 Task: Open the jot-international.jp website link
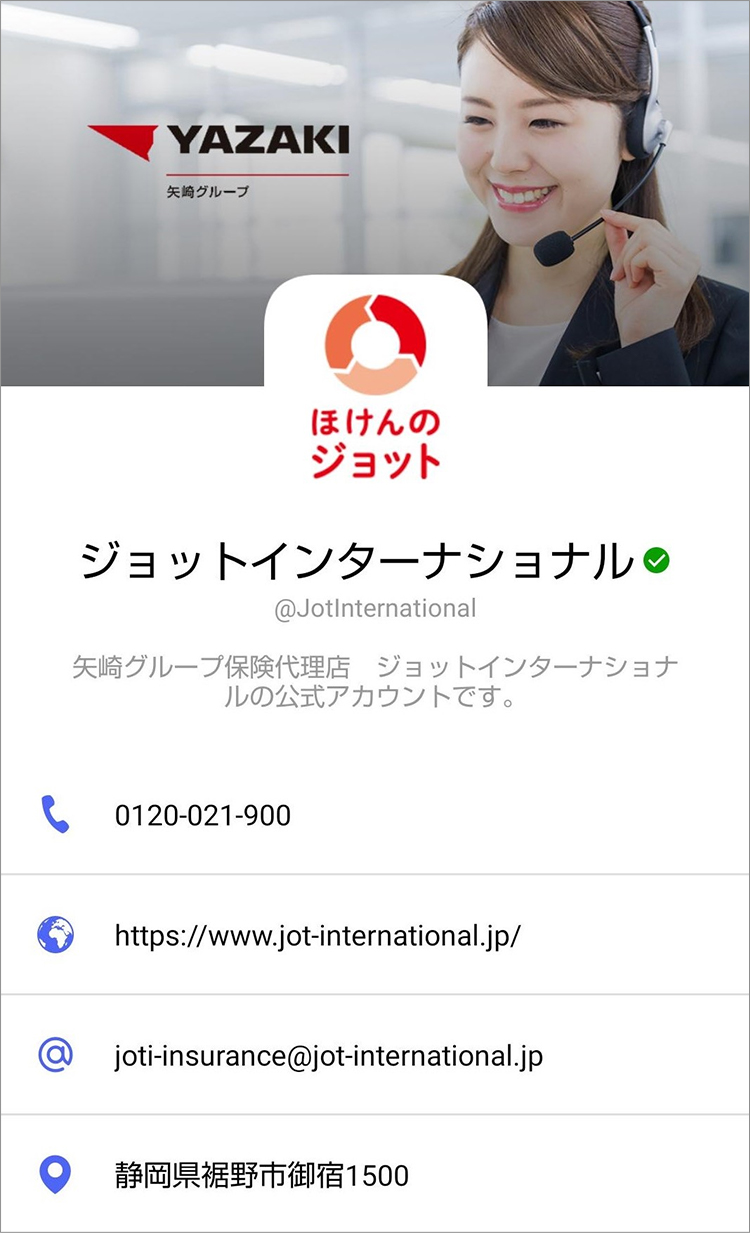[318, 936]
